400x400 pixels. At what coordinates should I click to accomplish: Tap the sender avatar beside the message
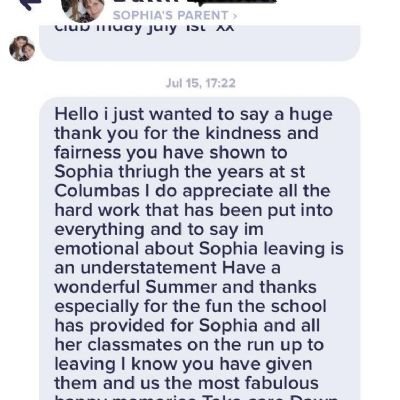point(22,49)
